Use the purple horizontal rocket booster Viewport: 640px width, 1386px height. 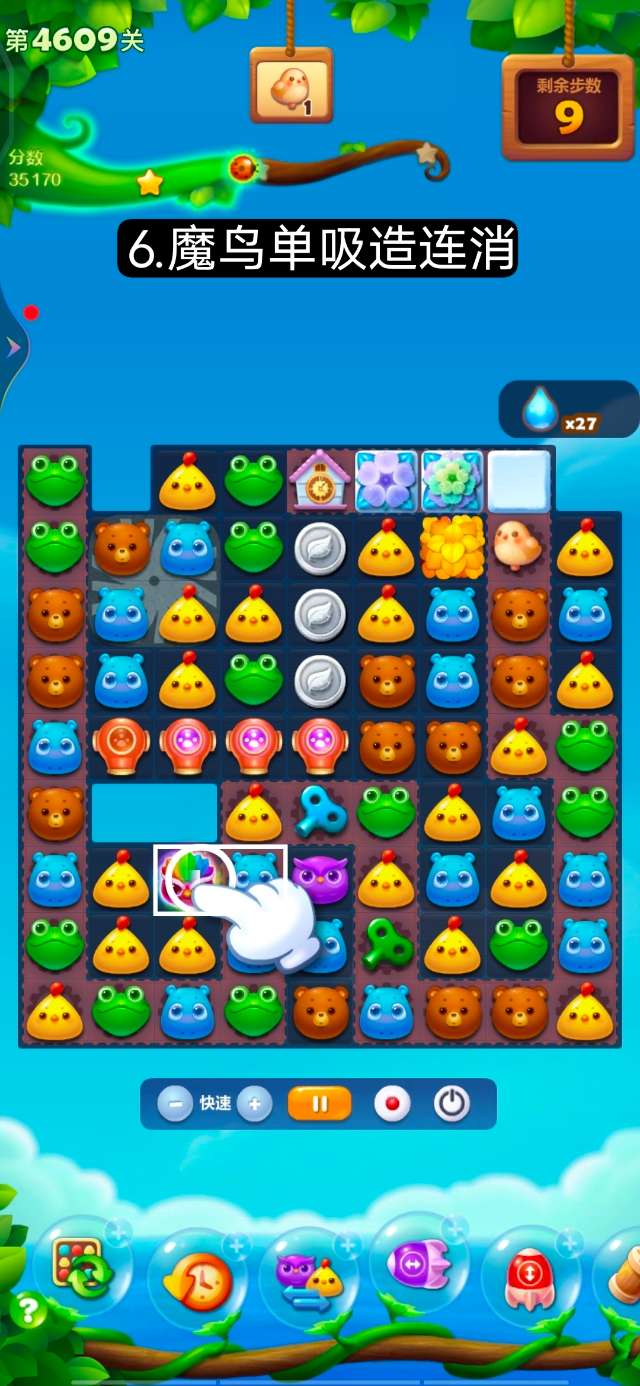418,1266
